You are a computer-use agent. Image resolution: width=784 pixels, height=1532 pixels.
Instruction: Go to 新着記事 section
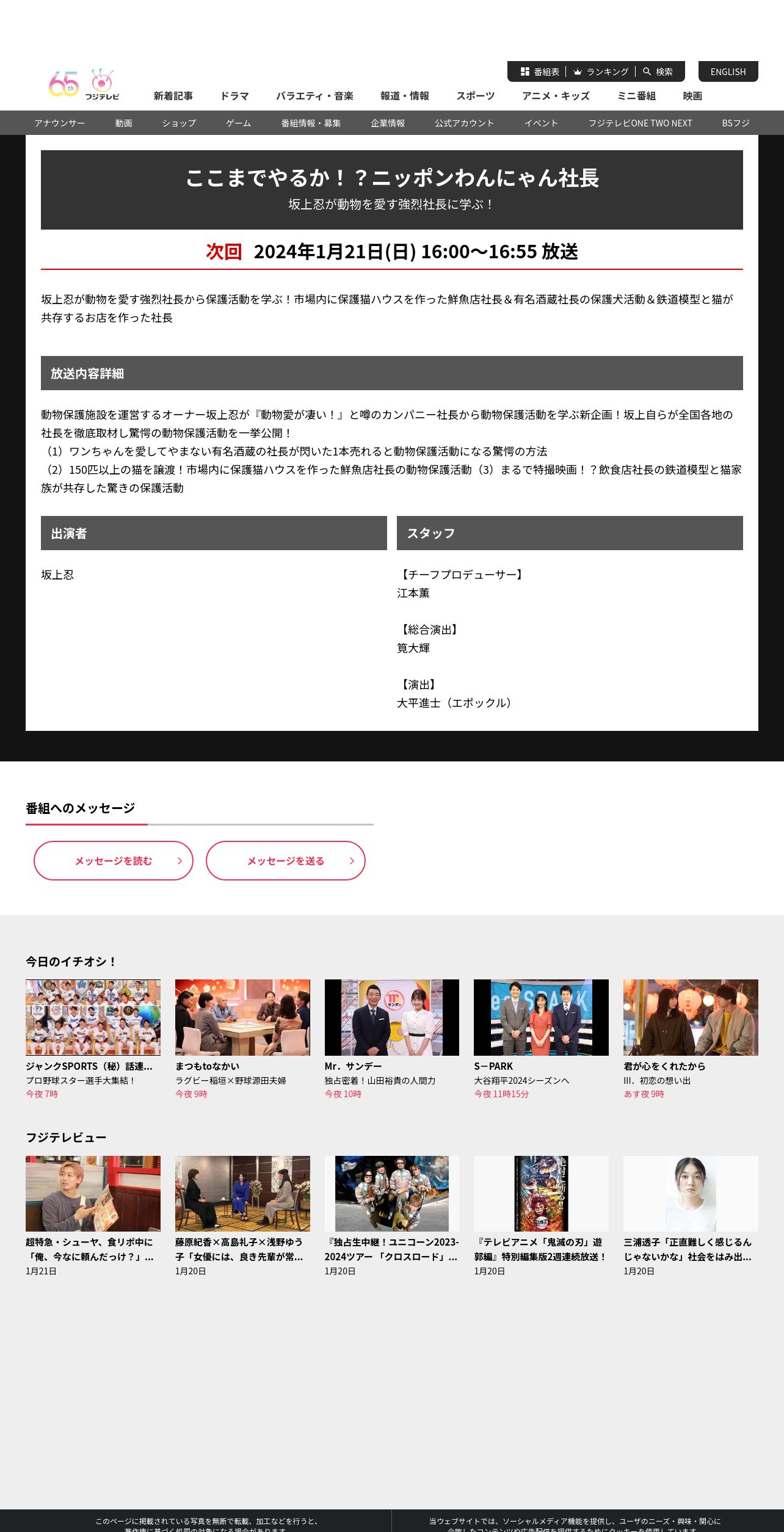(173, 96)
